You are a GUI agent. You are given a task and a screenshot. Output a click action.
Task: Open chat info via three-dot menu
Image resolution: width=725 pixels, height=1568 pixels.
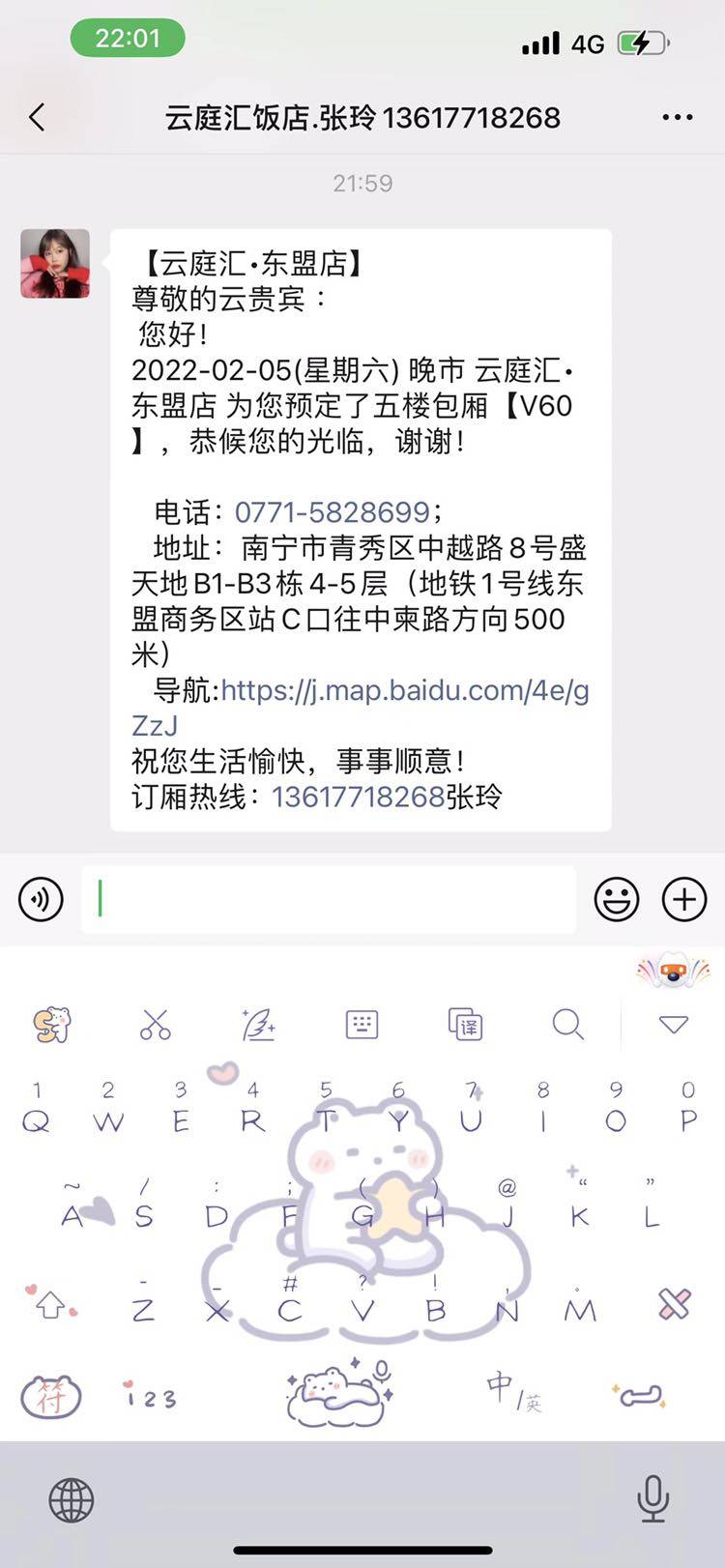coord(677,118)
